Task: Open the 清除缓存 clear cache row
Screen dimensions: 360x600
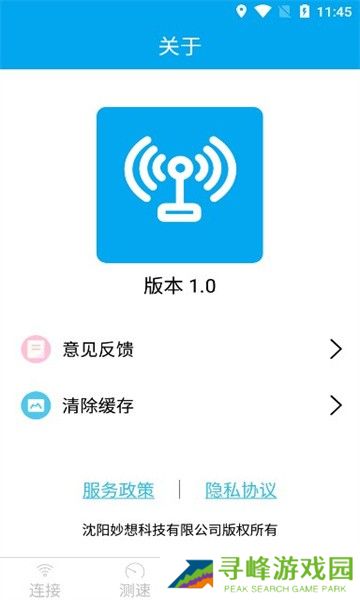Action: pyautogui.click(x=180, y=405)
